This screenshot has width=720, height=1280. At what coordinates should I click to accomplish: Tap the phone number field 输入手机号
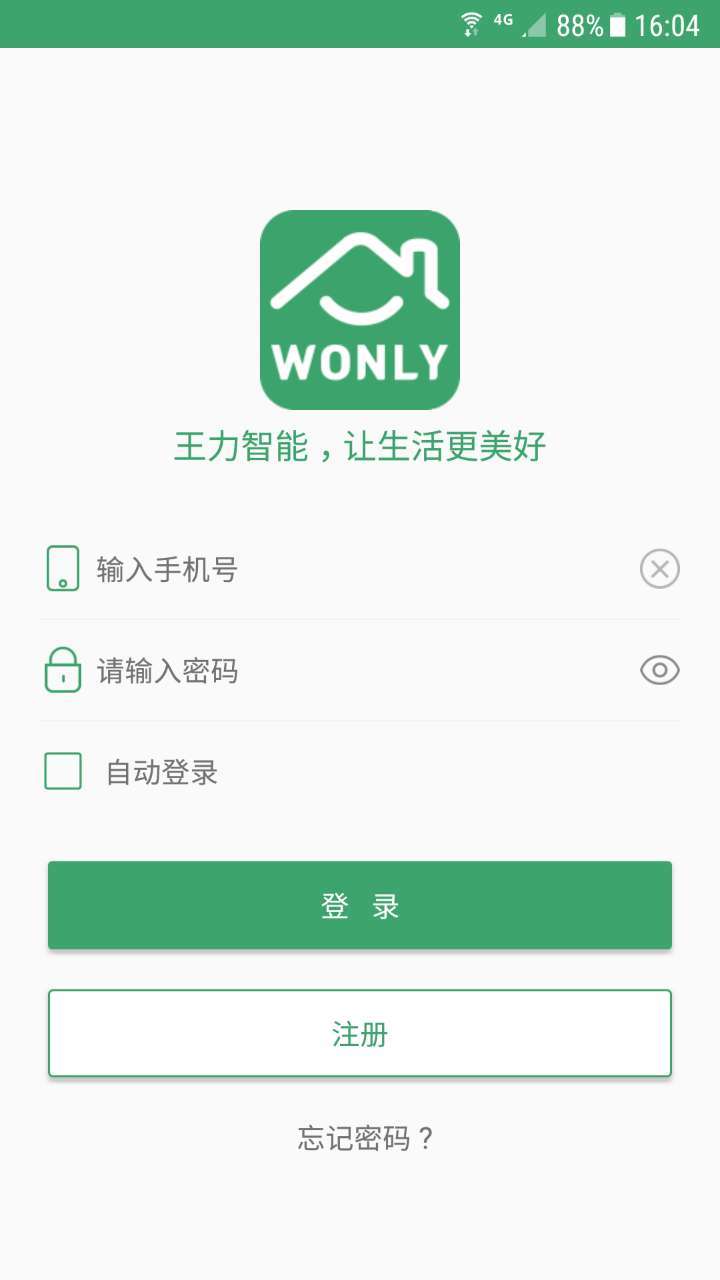coord(360,569)
